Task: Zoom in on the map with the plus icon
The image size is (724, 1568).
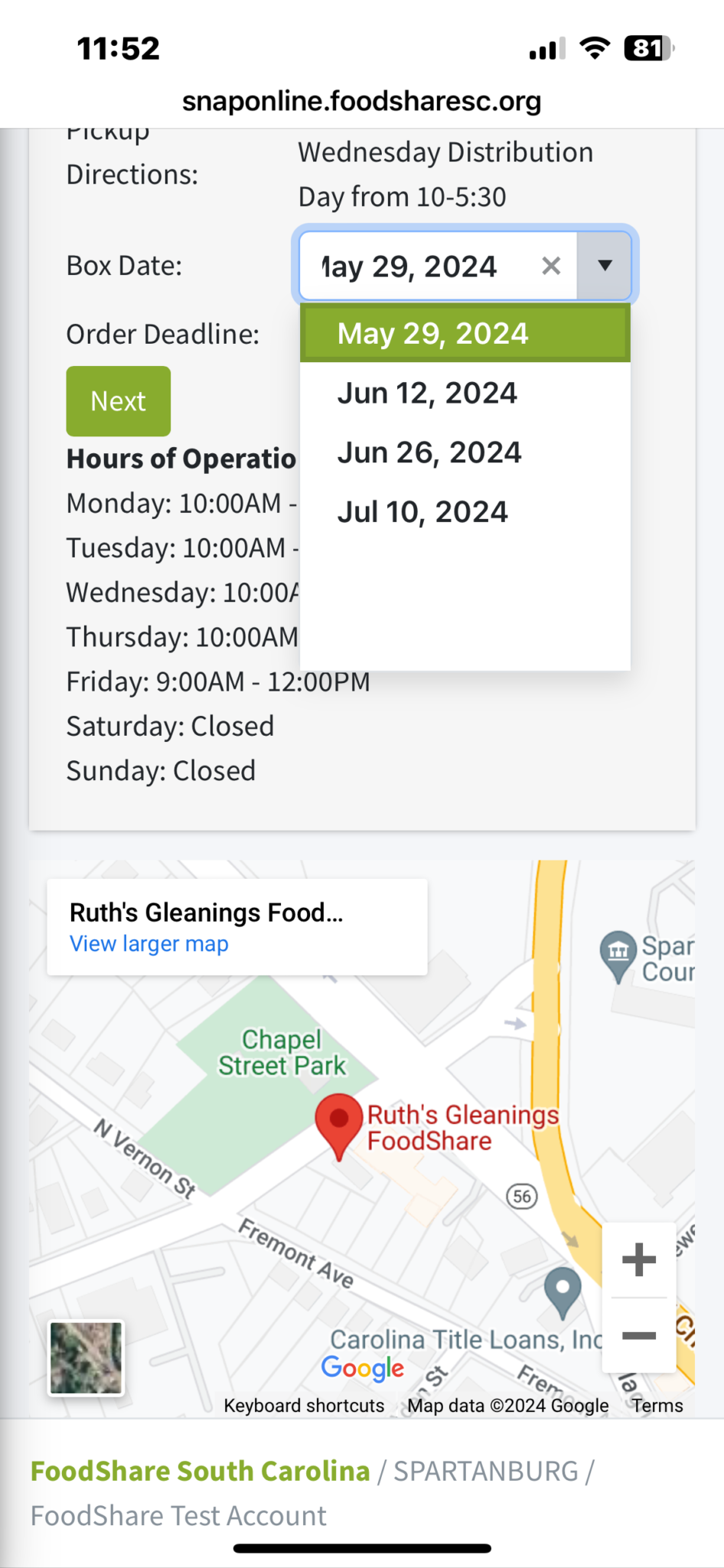Action: [x=639, y=1259]
